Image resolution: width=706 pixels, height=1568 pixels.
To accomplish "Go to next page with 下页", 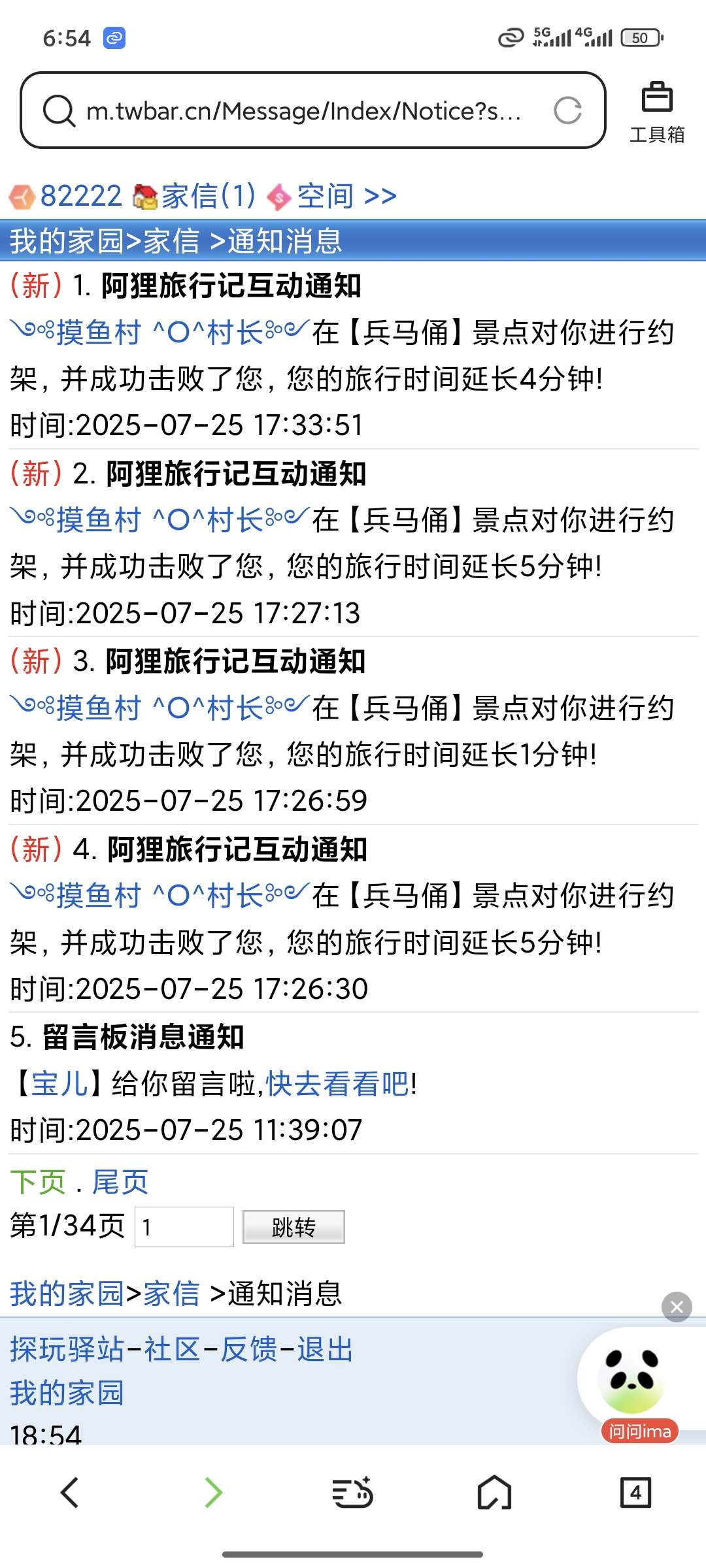I will (x=38, y=1182).
